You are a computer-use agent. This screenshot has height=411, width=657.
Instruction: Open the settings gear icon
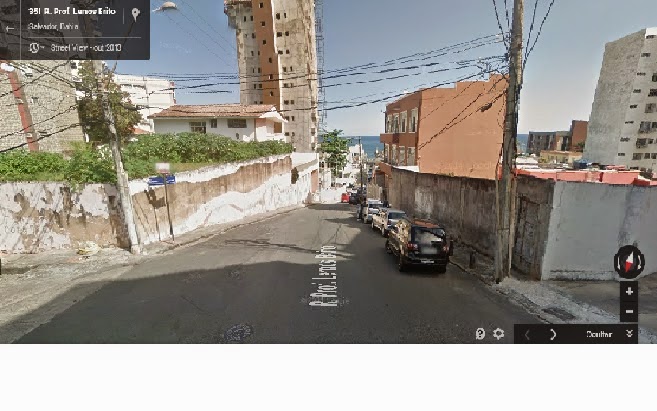tap(498, 334)
